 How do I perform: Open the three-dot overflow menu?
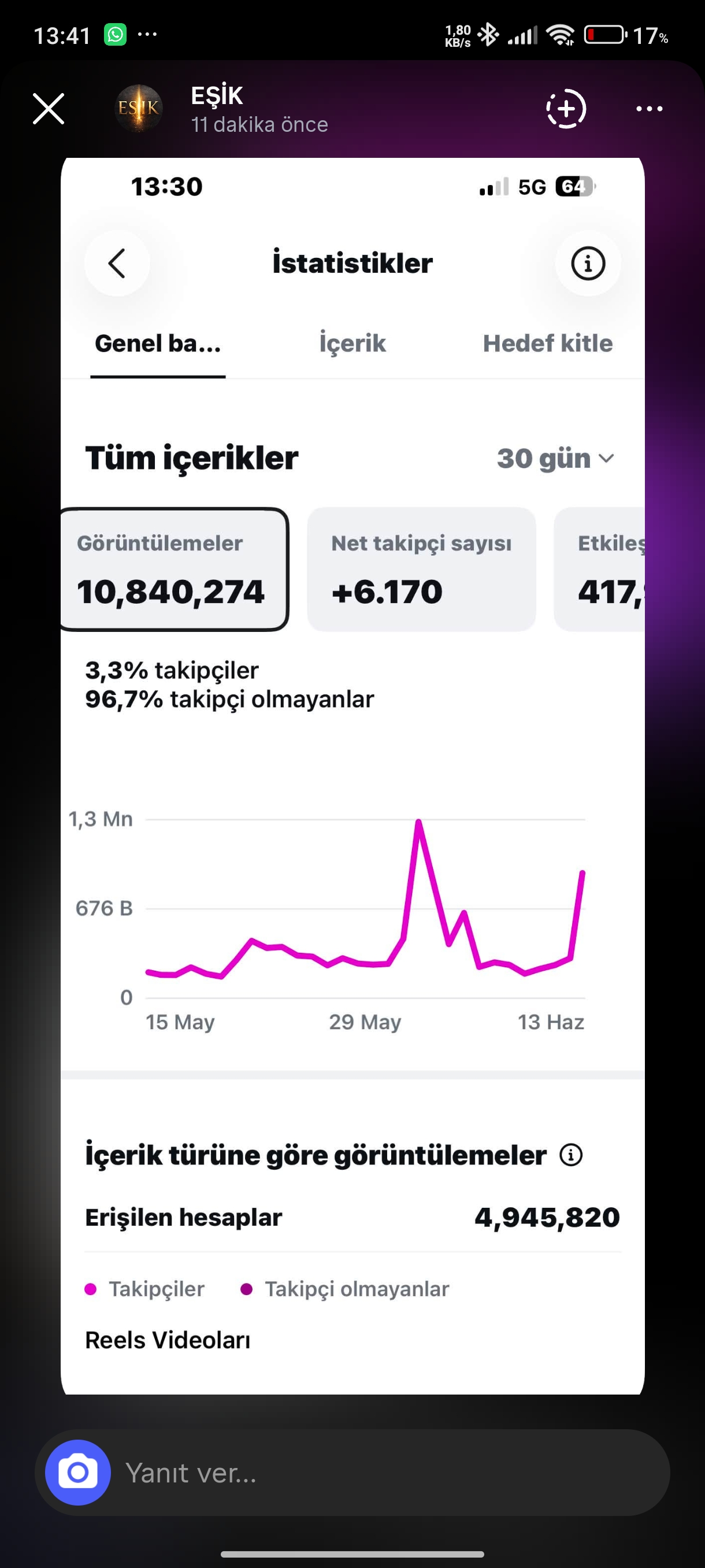pos(649,109)
